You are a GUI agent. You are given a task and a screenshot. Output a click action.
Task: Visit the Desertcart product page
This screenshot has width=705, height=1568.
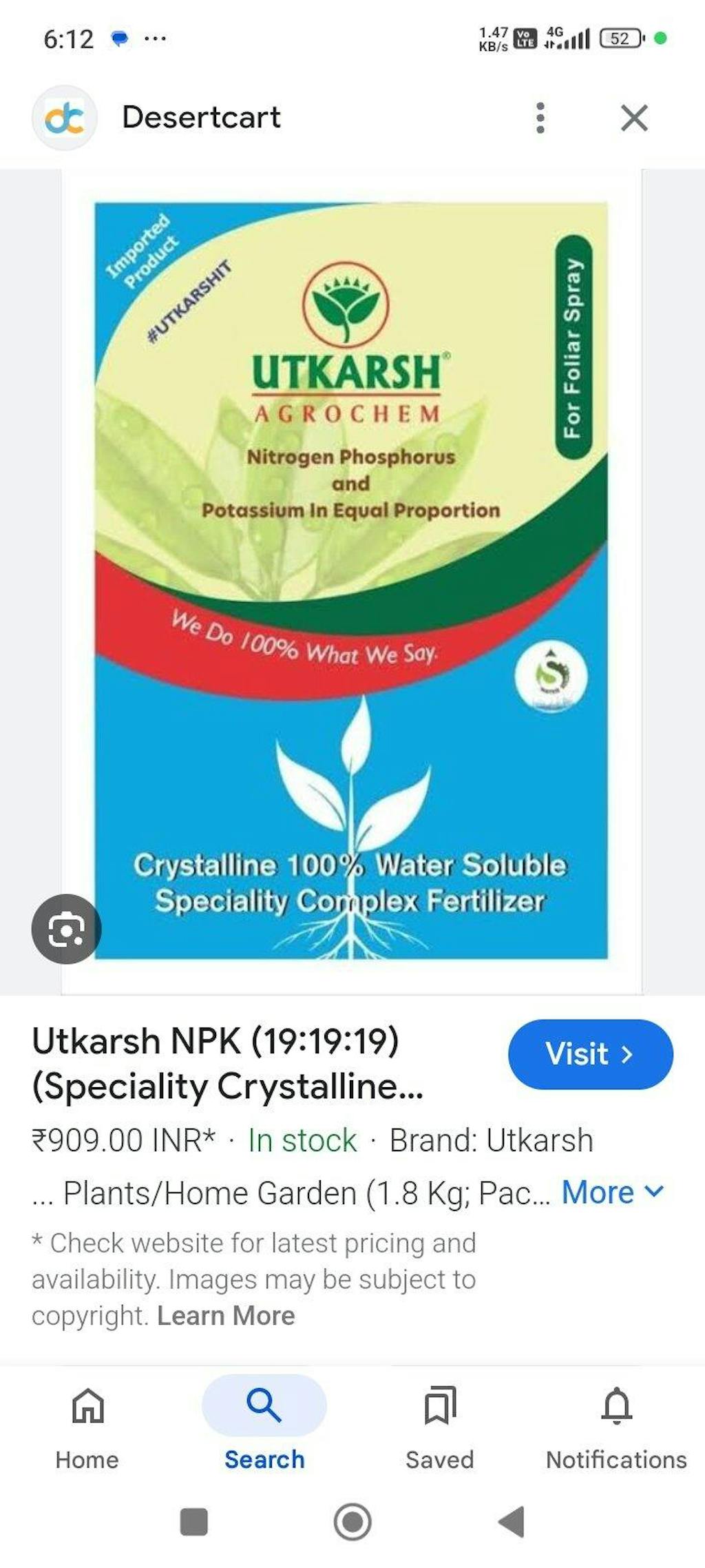click(x=590, y=1054)
